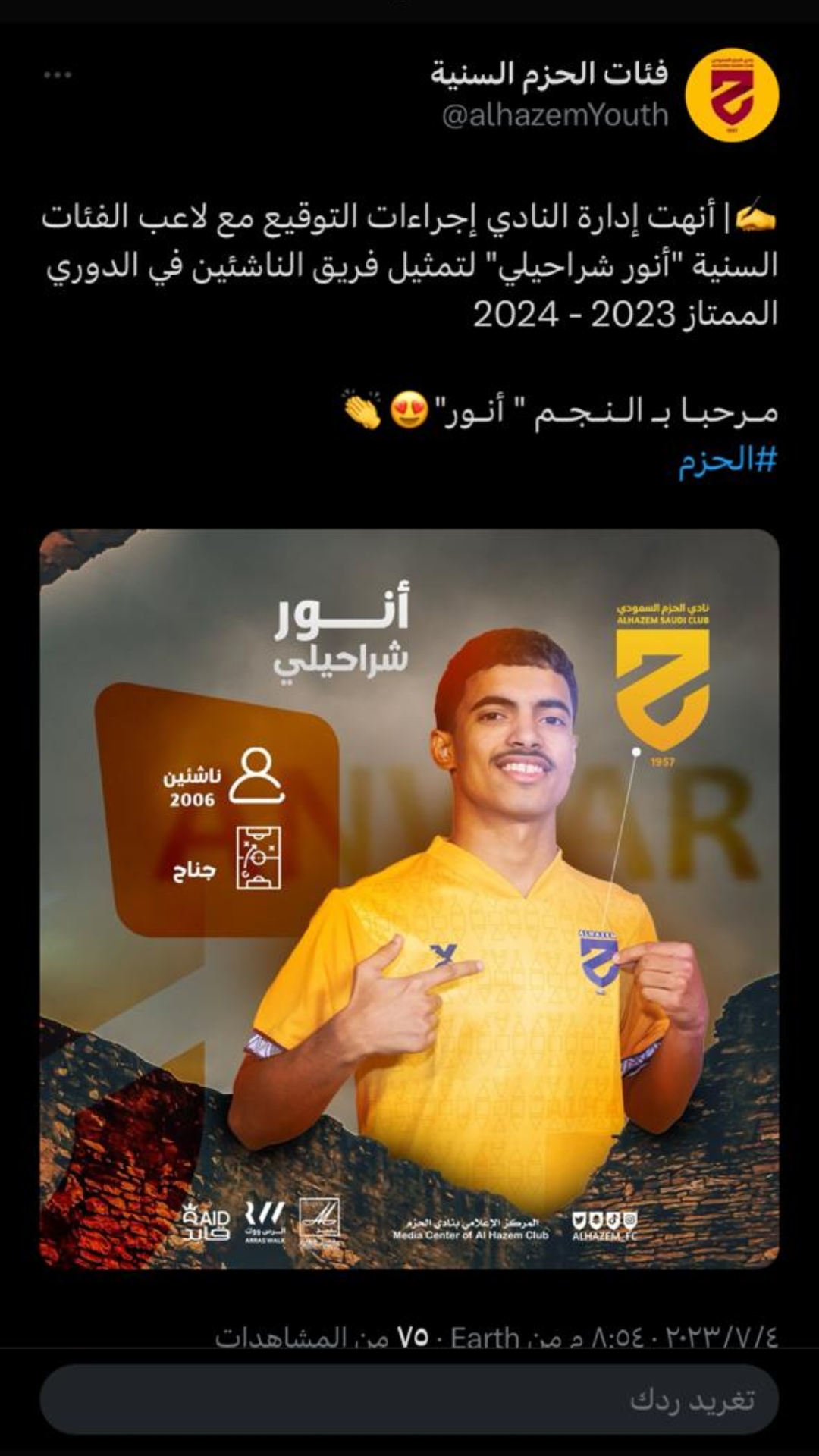
Task: View the attached player signing image
Action: pyautogui.click(x=409, y=899)
